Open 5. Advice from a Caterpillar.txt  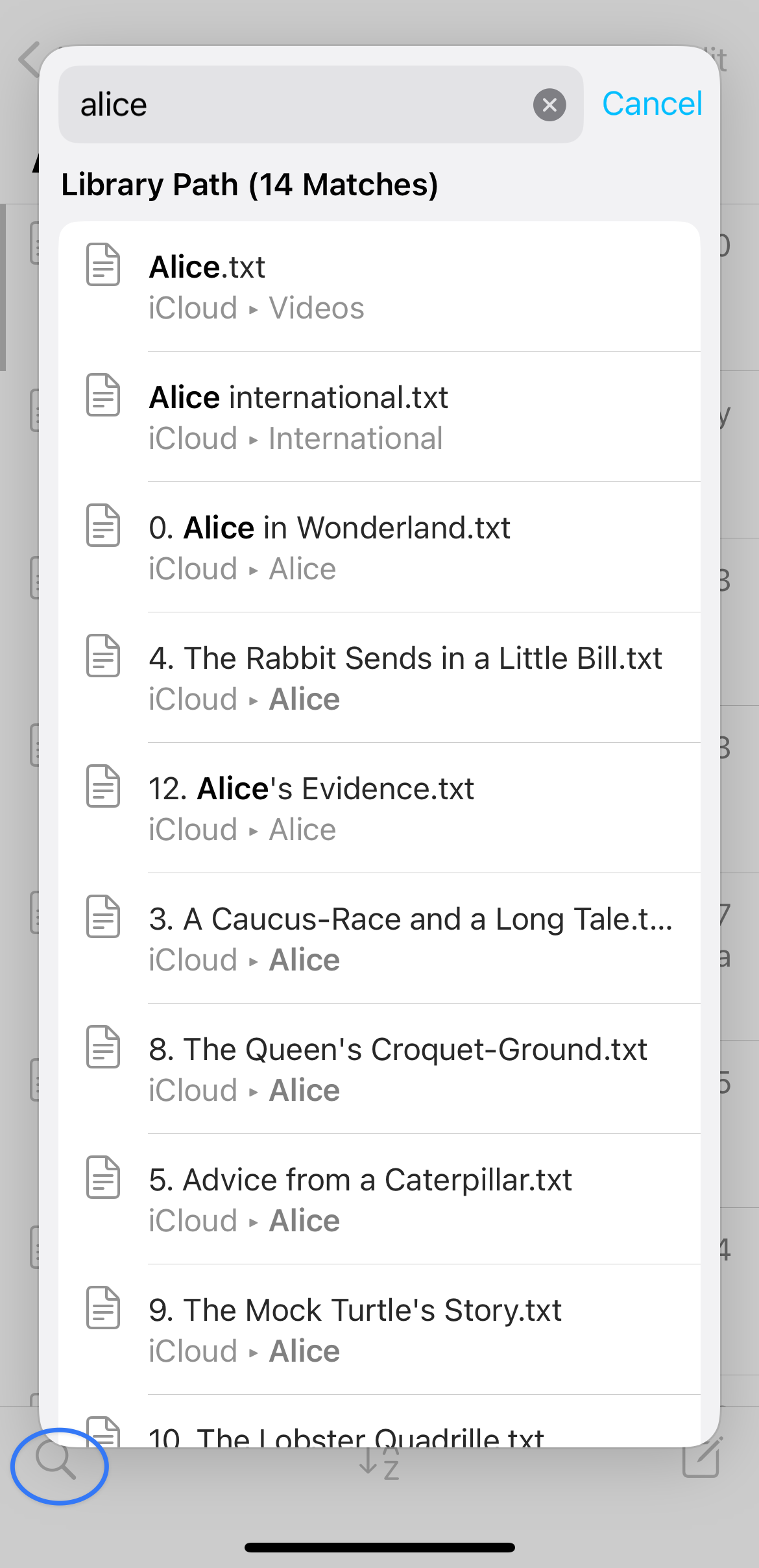pyautogui.click(x=379, y=1200)
